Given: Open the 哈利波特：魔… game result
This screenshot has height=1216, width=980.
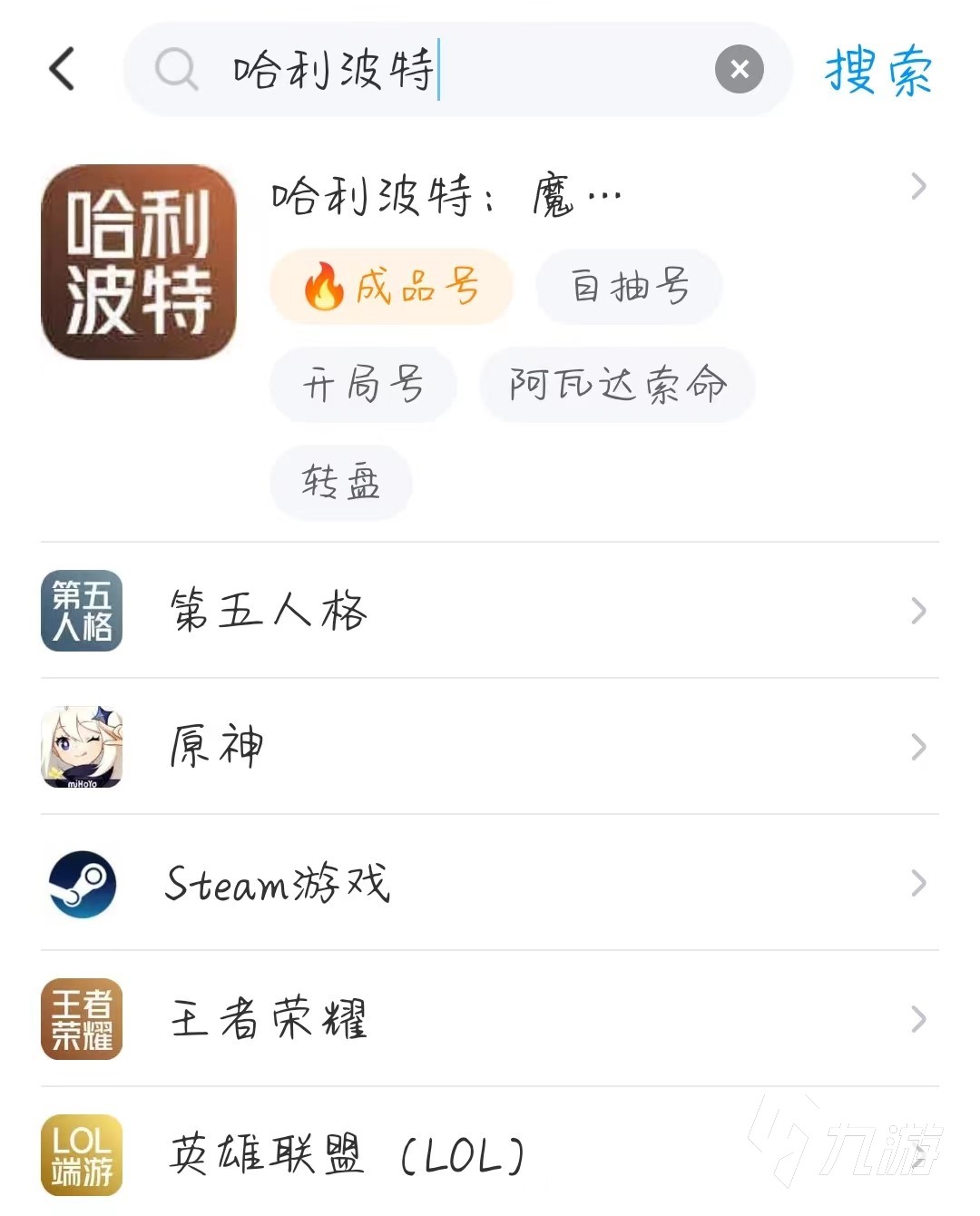Looking at the screenshot, I should [x=446, y=196].
